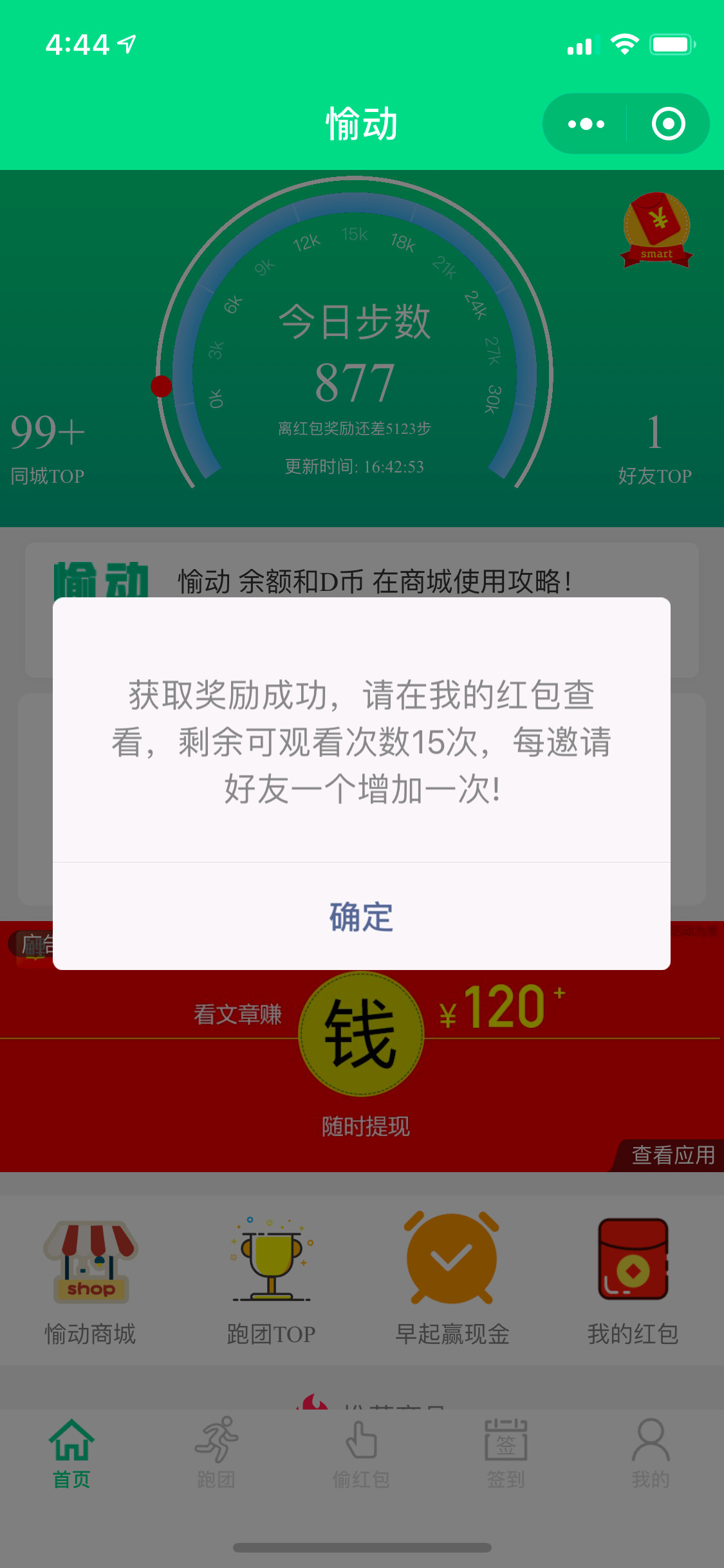
Task: View the 好友TOP ranking
Action: pyautogui.click(x=654, y=449)
